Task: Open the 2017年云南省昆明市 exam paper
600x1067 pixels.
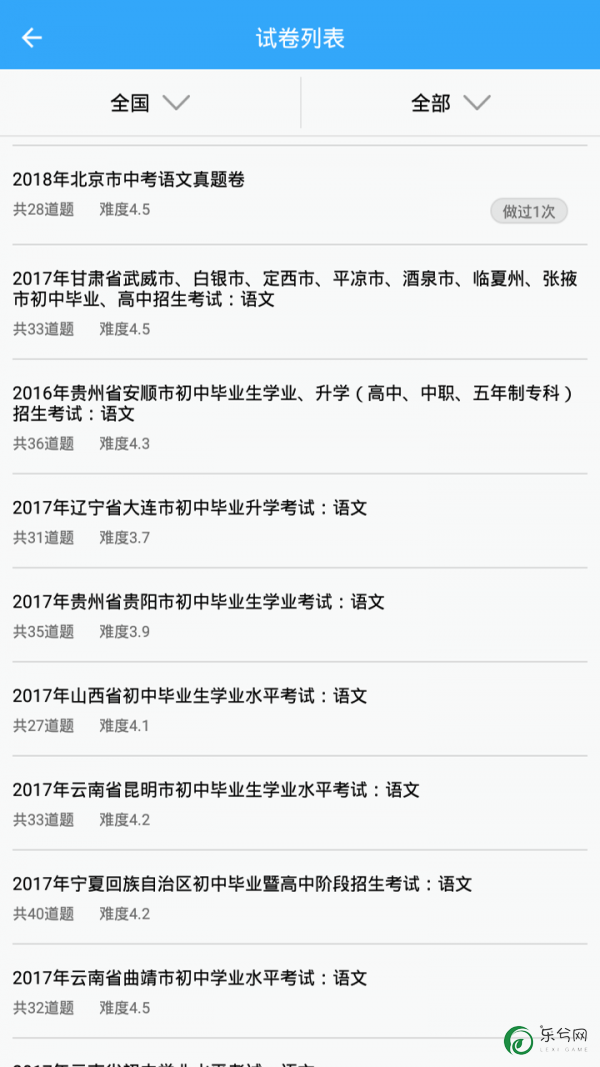Action: pyautogui.click(x=300, y=802)
